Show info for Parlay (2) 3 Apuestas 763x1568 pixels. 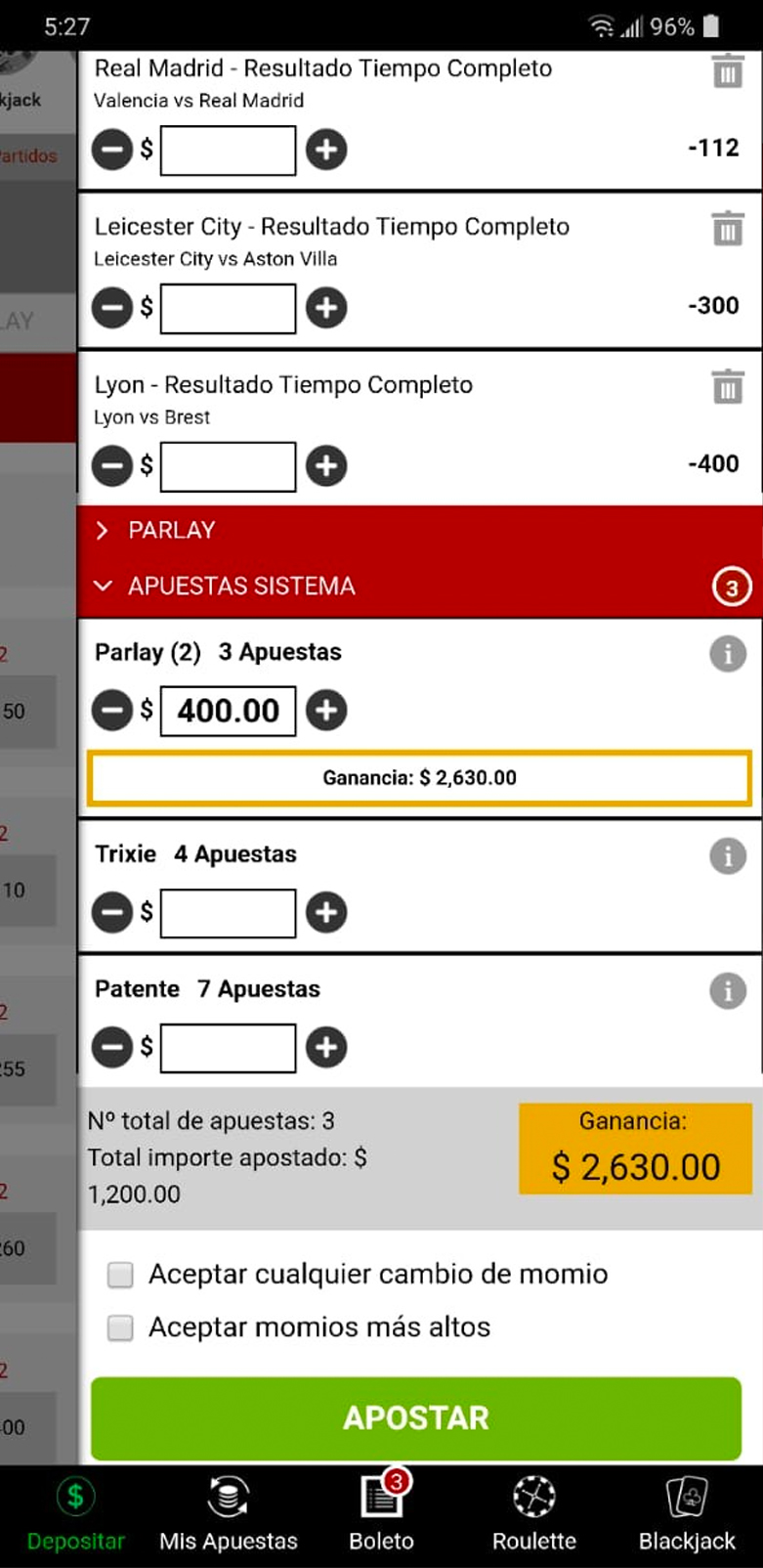coord(727,653)
